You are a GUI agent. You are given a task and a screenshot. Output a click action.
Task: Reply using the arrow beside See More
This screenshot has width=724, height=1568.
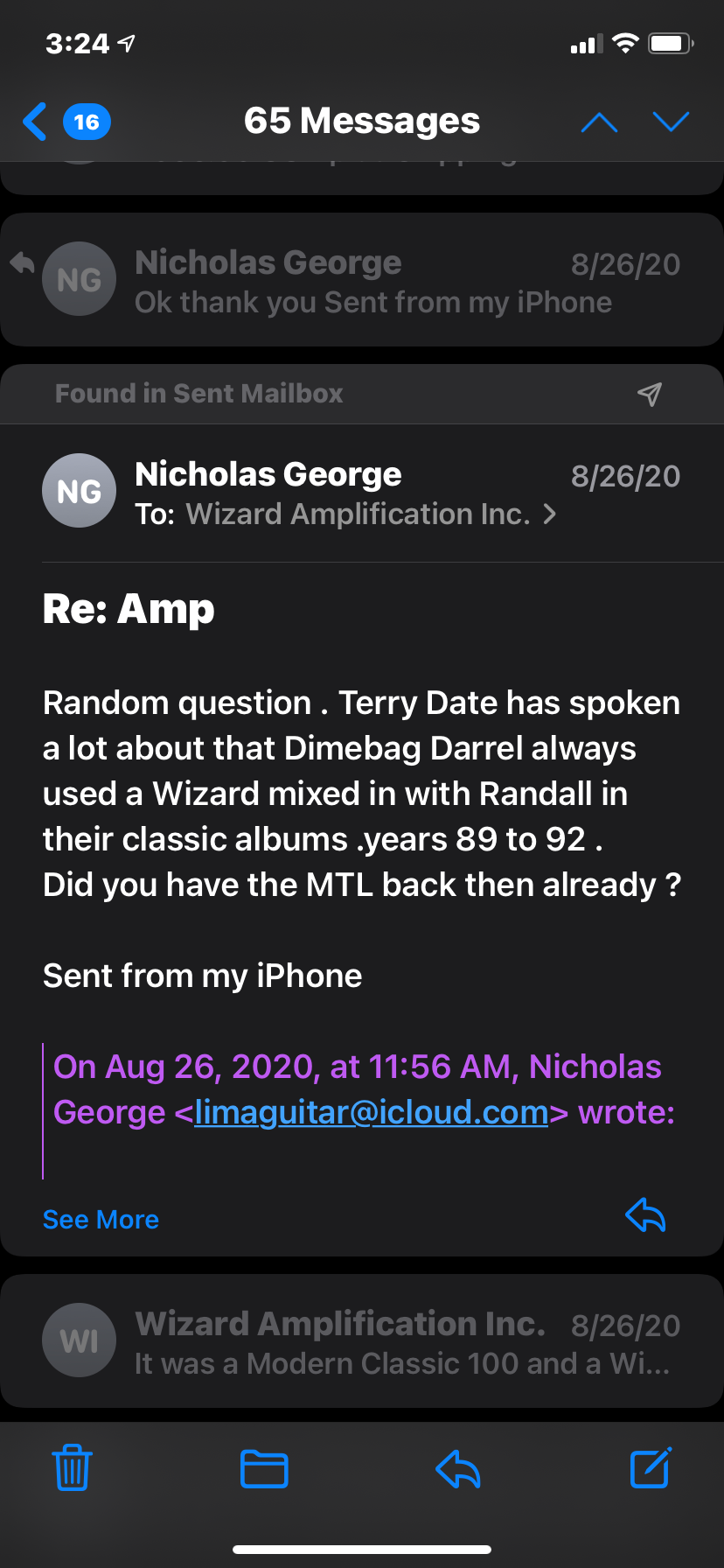(645, 1214)
